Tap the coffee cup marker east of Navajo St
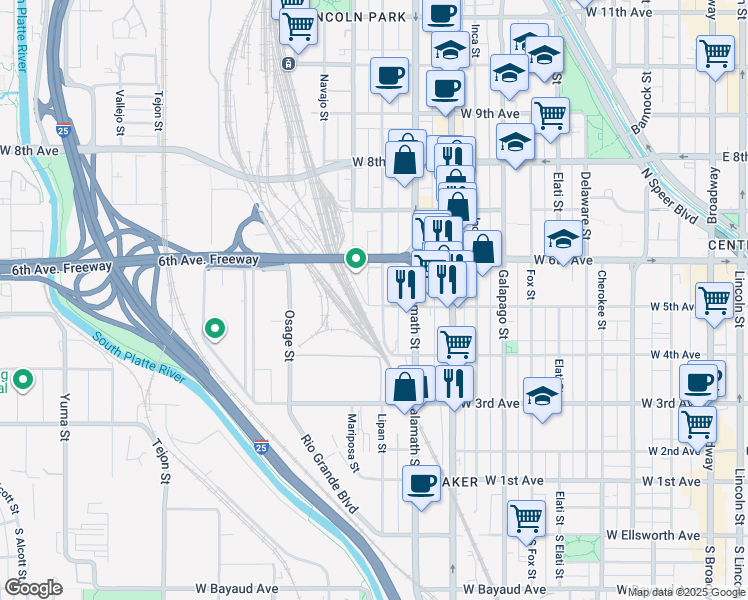 pos(389,77)
